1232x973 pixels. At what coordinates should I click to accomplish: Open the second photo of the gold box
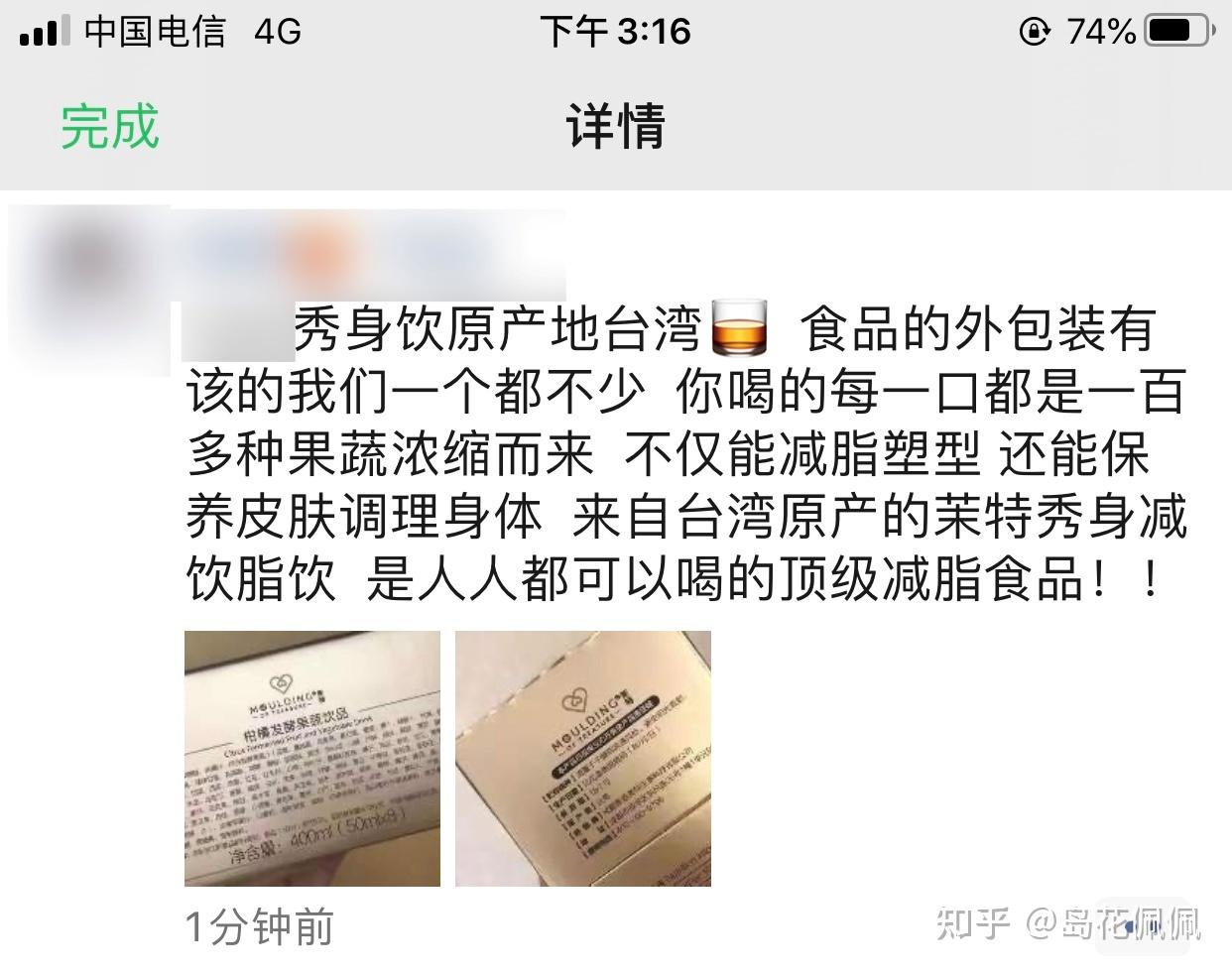583,759
